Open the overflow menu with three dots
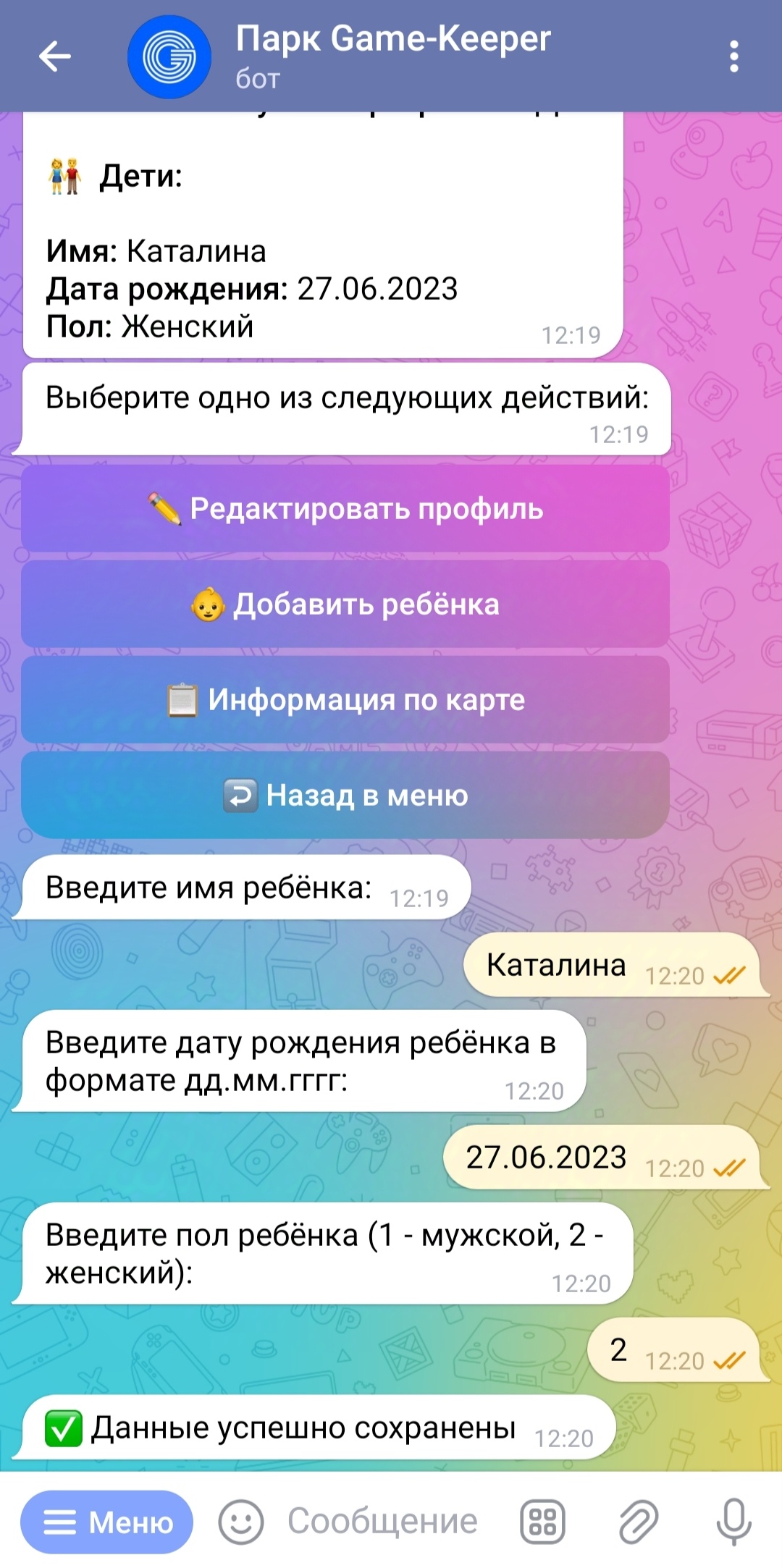The width and height of the screenshot is (782, 1568). click(x=733, y=56)
